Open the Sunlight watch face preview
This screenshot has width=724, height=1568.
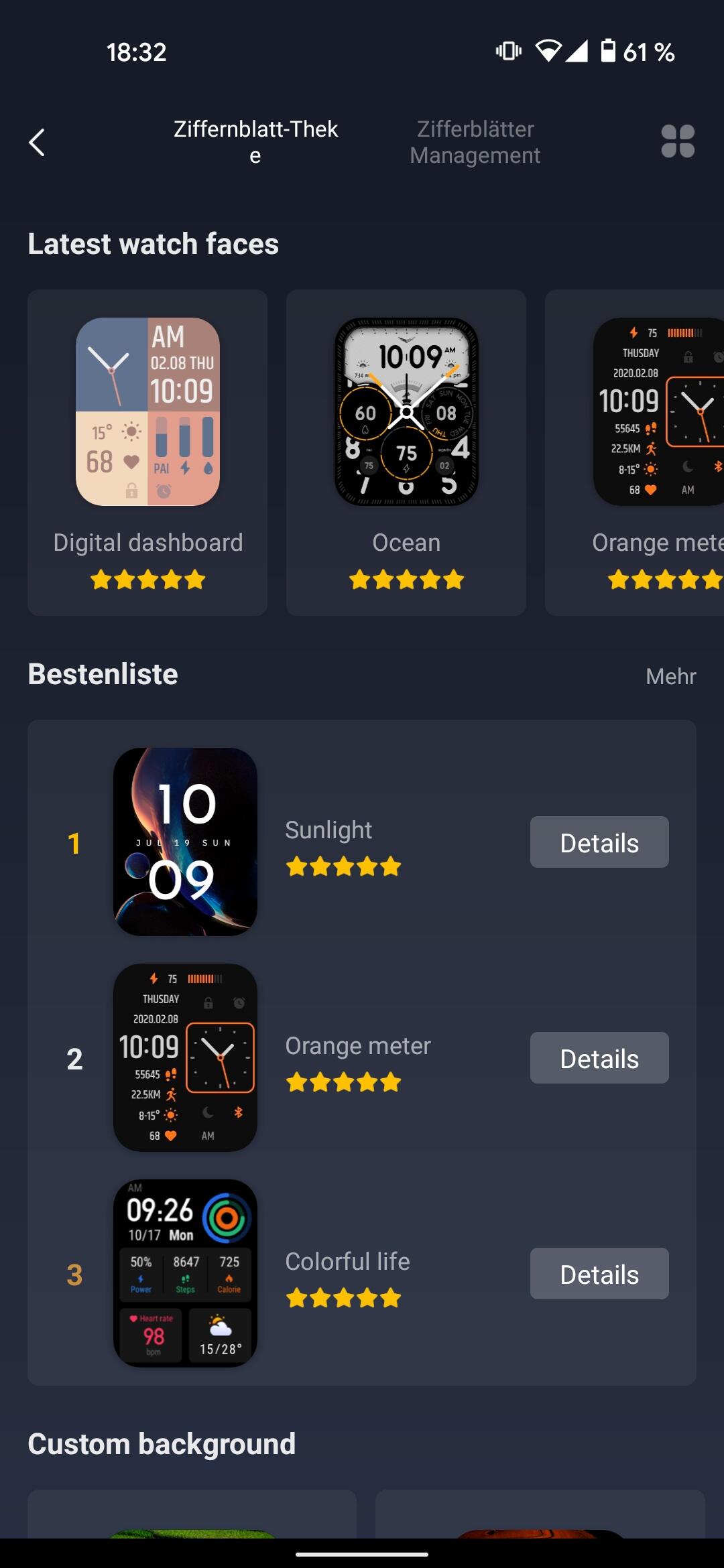[185, 842]
